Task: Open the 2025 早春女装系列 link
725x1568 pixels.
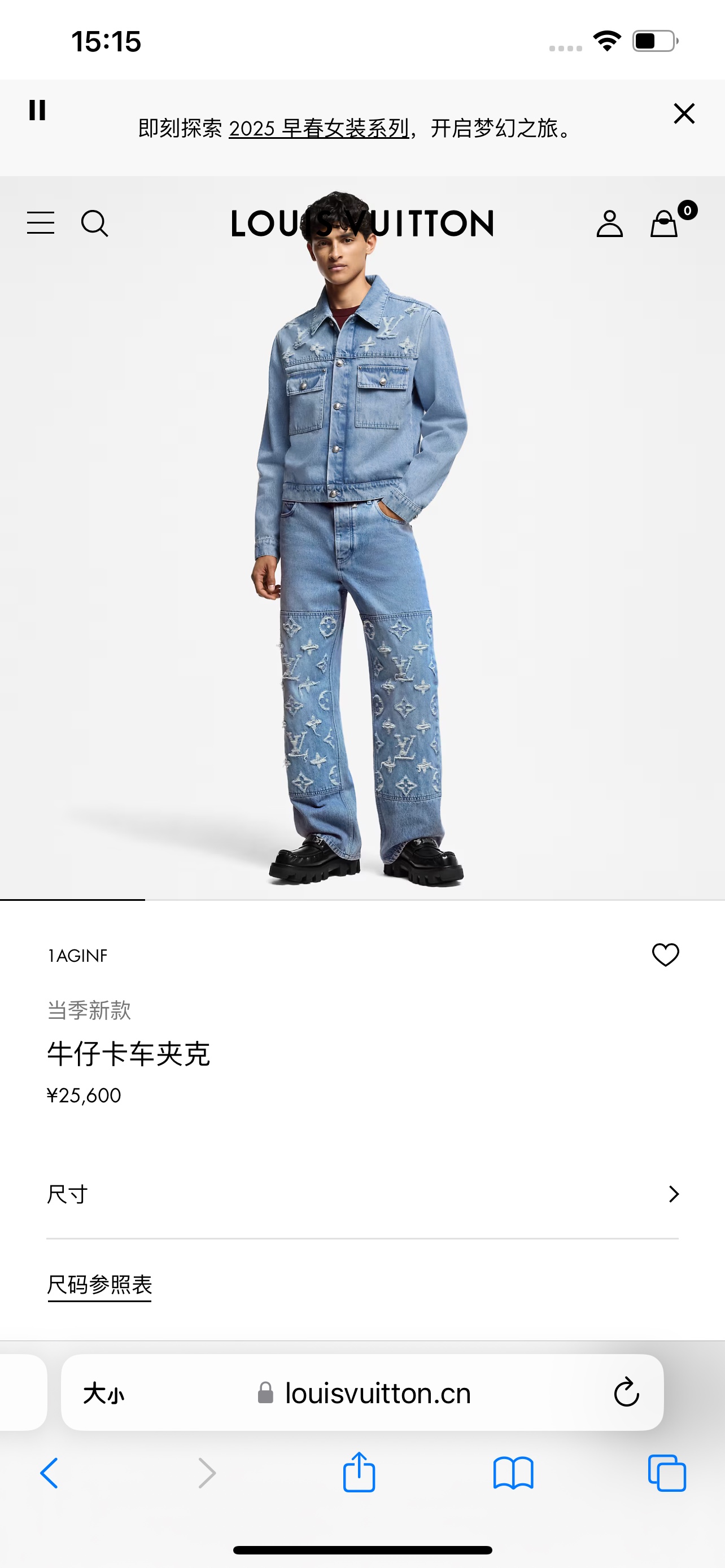Action: [318, 129]
